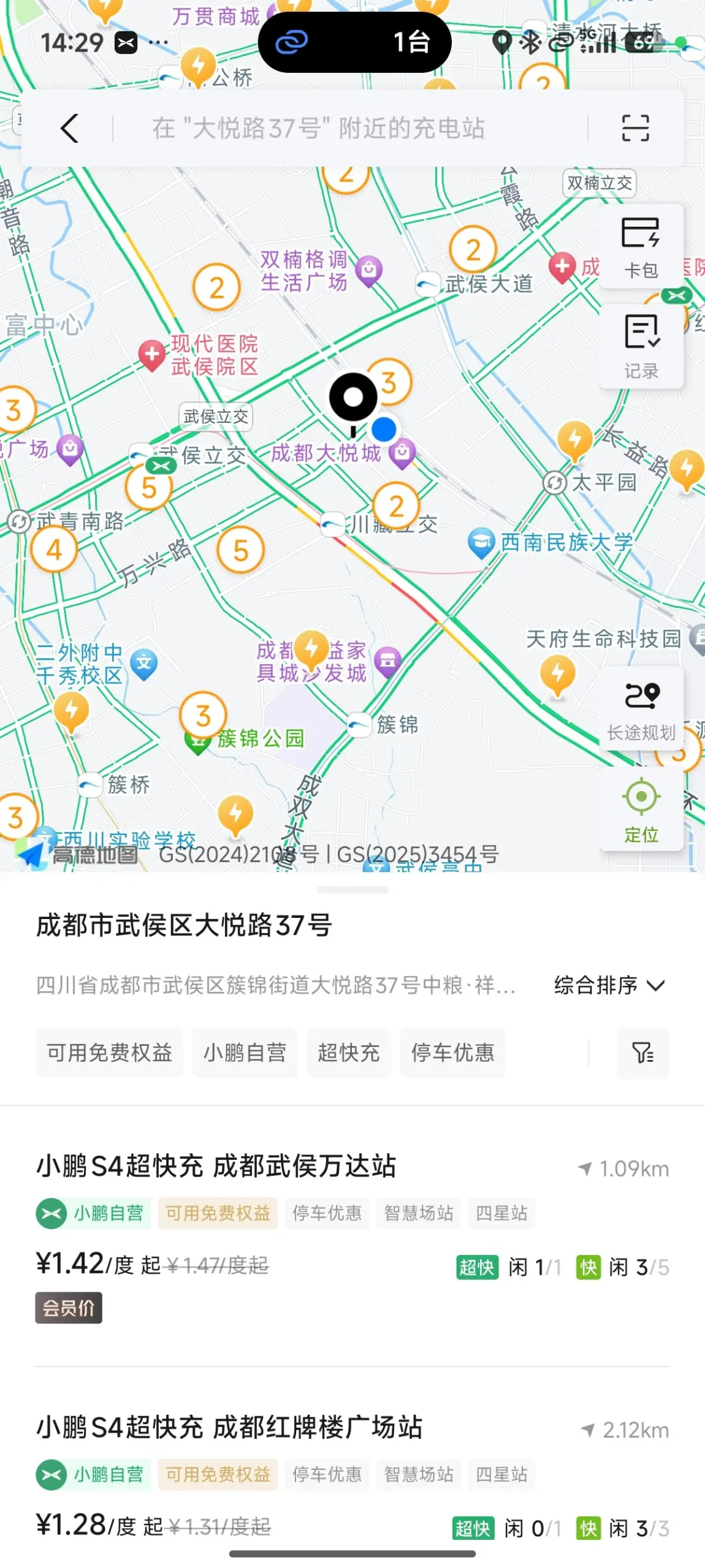Apply the 超快充 filter chip
Screen dimensions: 705x1568
[x=348, y=1053]
